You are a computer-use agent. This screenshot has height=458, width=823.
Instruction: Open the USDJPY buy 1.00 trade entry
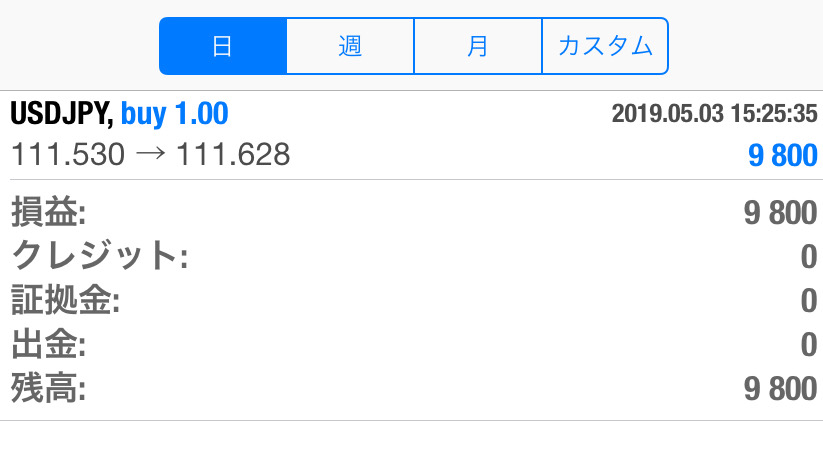(x=411, y=135)
